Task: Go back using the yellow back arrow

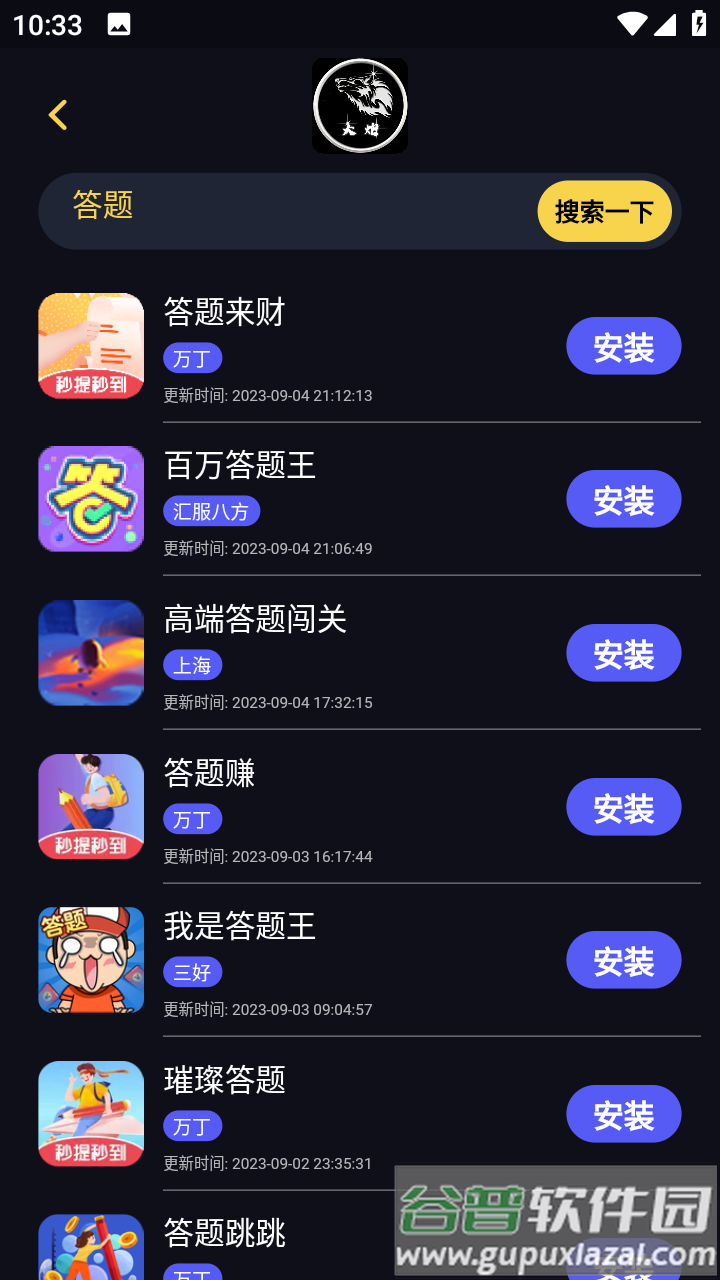Action: pyautogui.click(x=57, y=114)
